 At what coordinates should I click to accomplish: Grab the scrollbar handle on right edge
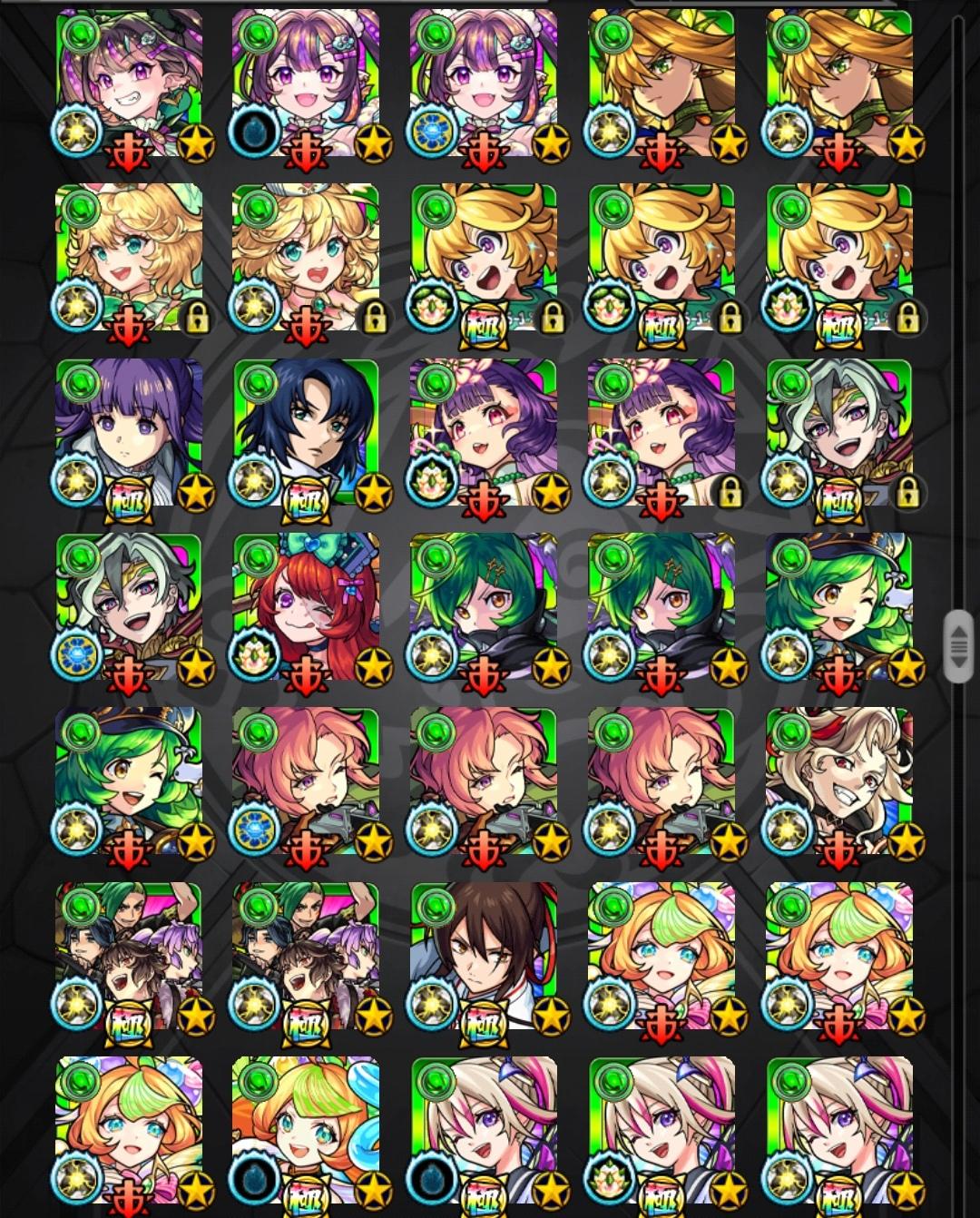click(957, 645)
